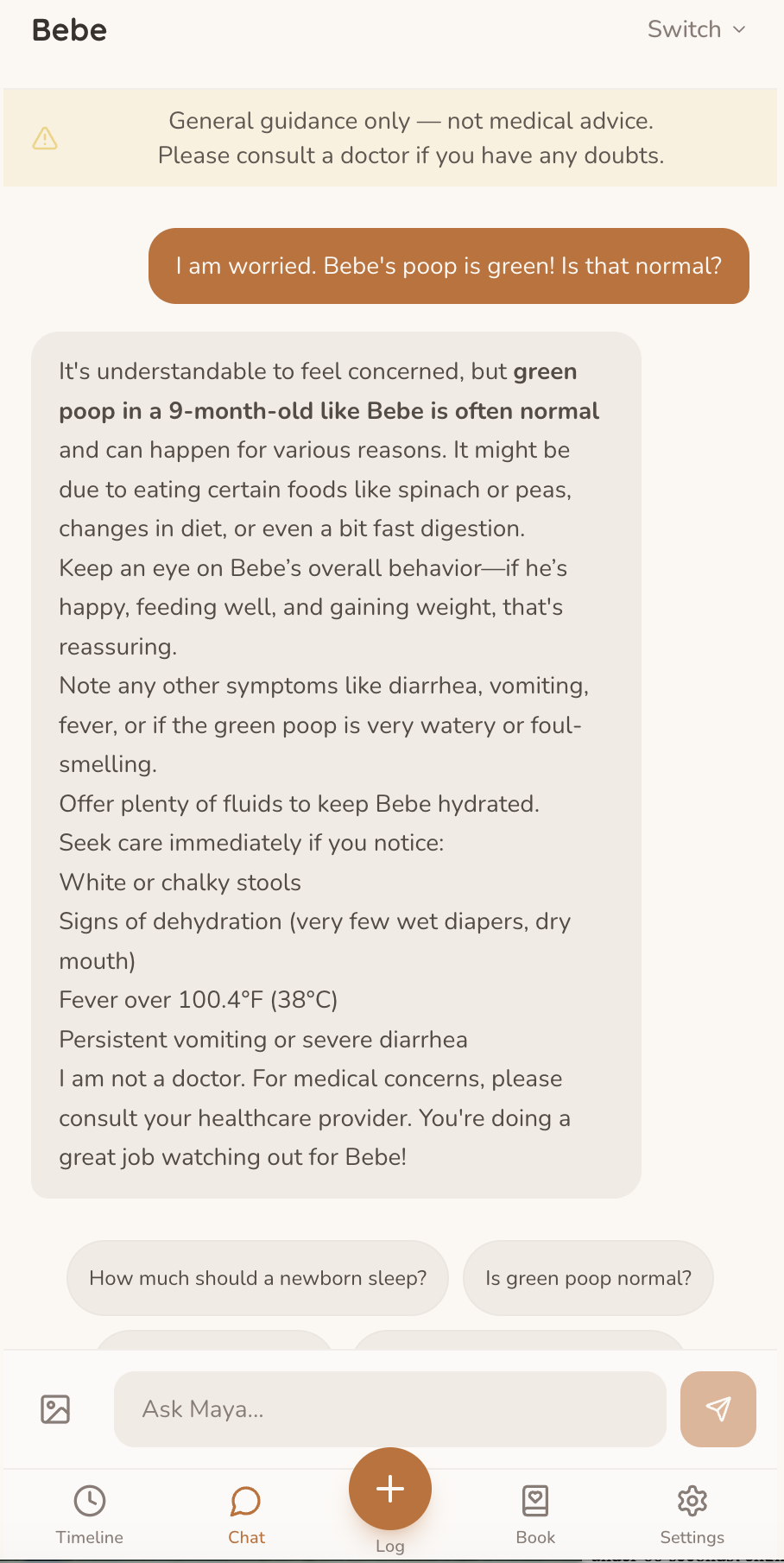784x1563 pixels.
Task: Open the Settings tab
Action: click(x=692, y=1514)
